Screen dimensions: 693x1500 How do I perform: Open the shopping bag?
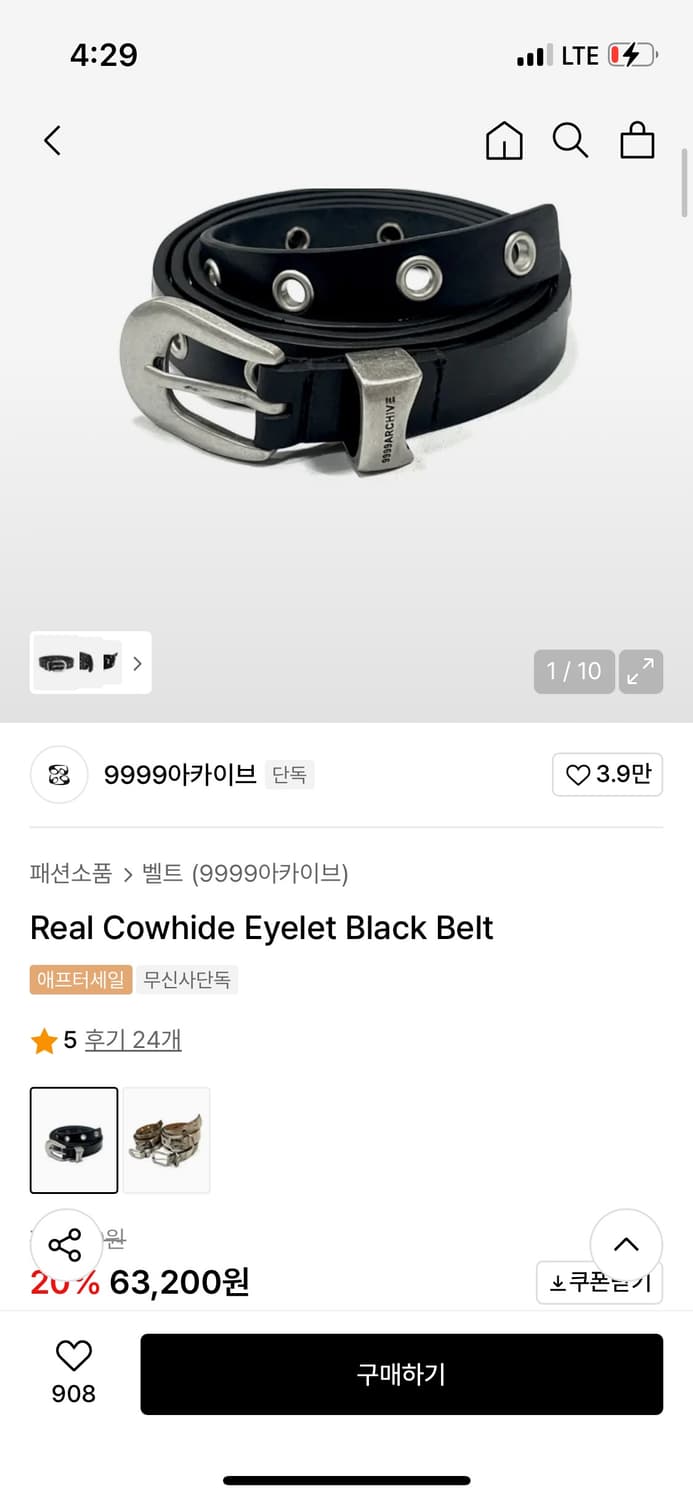tap(637, 141)
